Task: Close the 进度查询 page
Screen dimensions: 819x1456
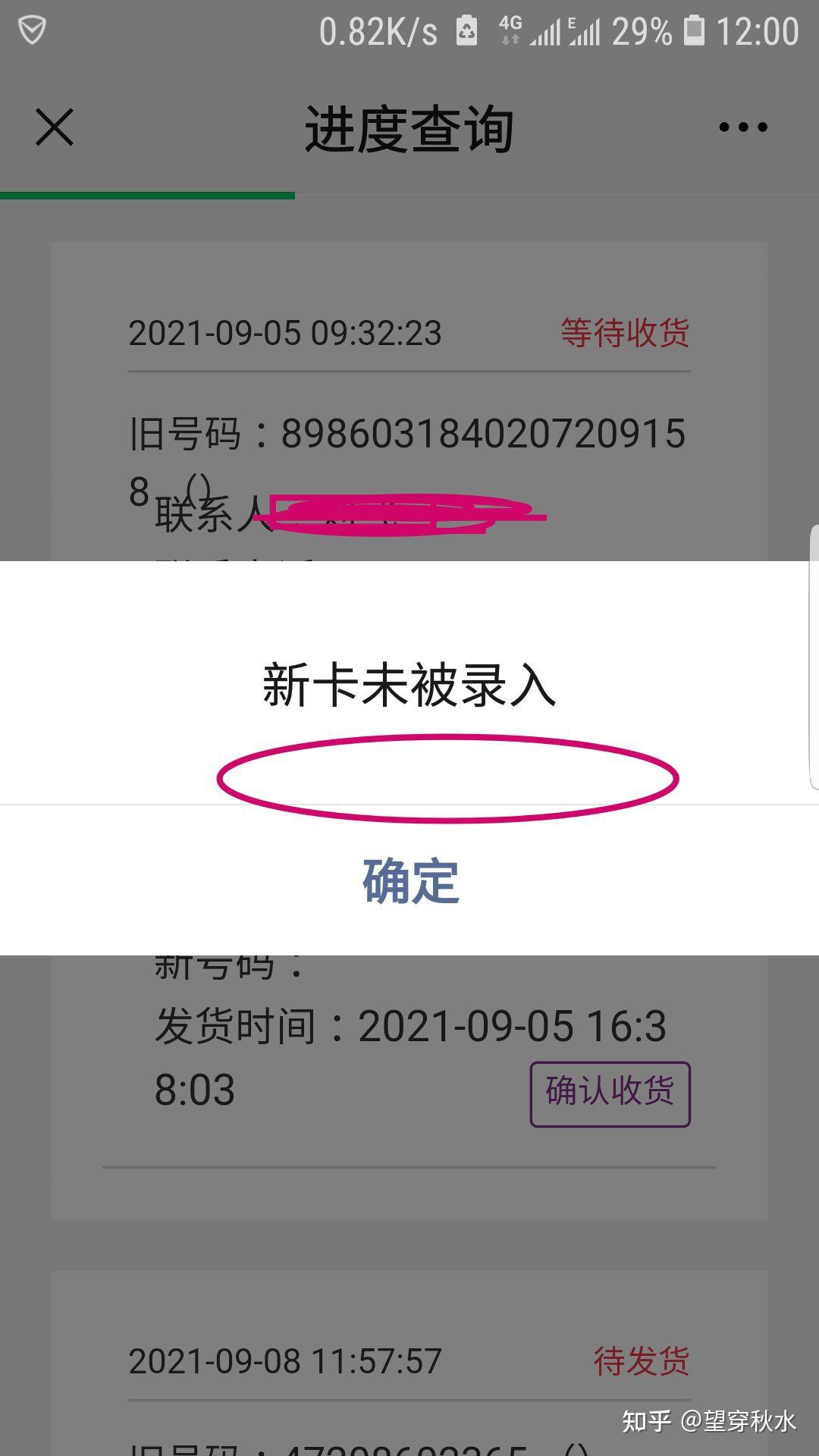Action: point(55,127)
